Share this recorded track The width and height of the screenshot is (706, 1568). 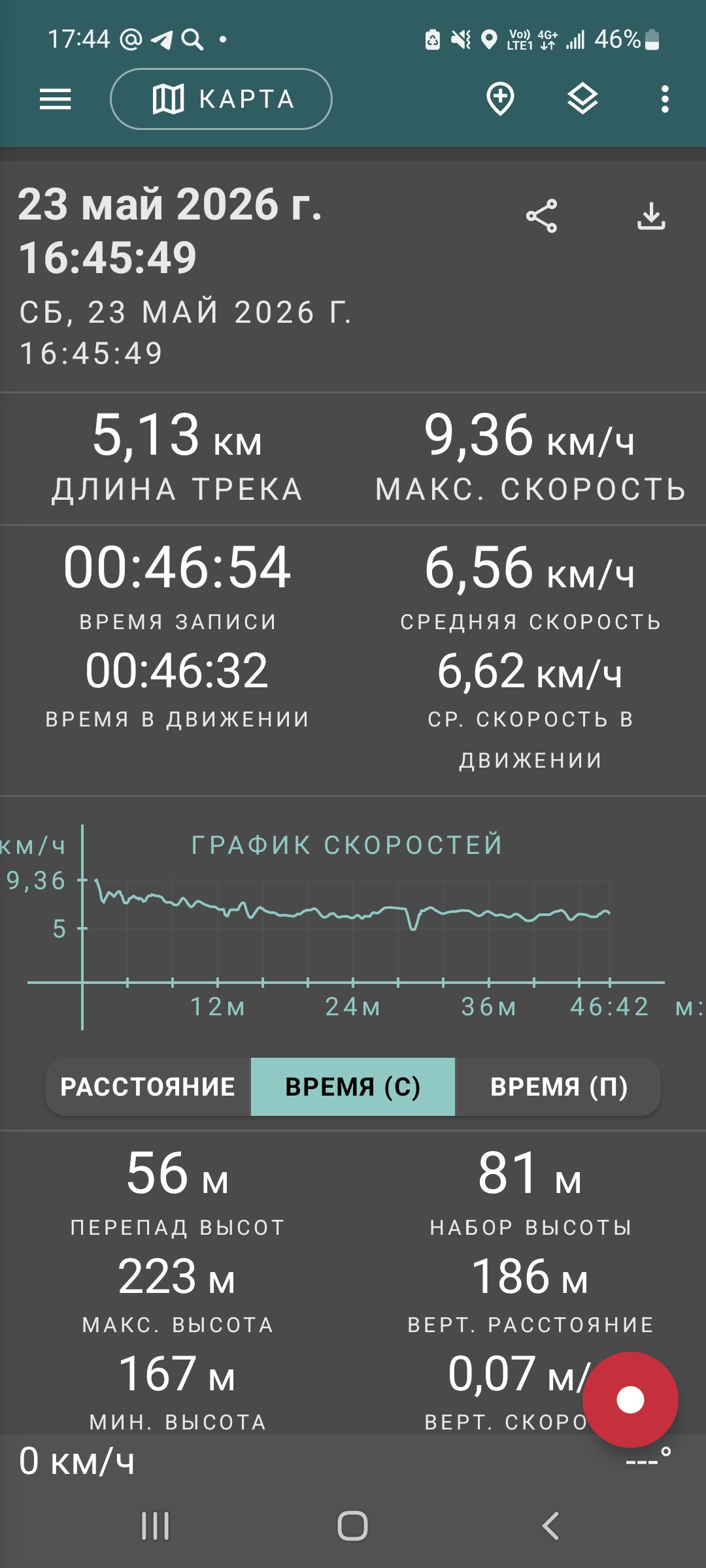[542, 216]
